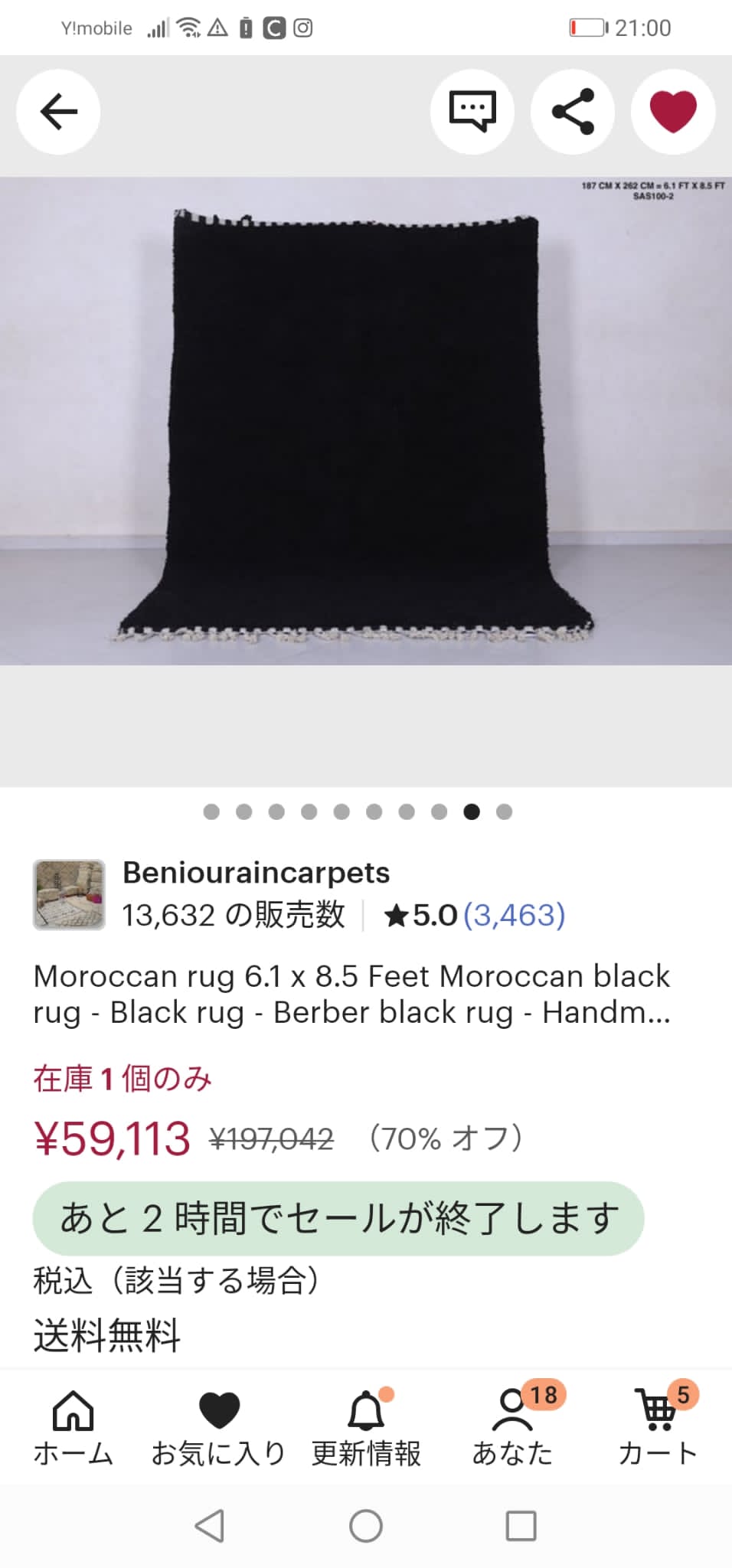Open the 更新情報 notifications tab
The height and width of the screenshot is (1568, 732).
pyautogui.click(x=366, y=1429)
